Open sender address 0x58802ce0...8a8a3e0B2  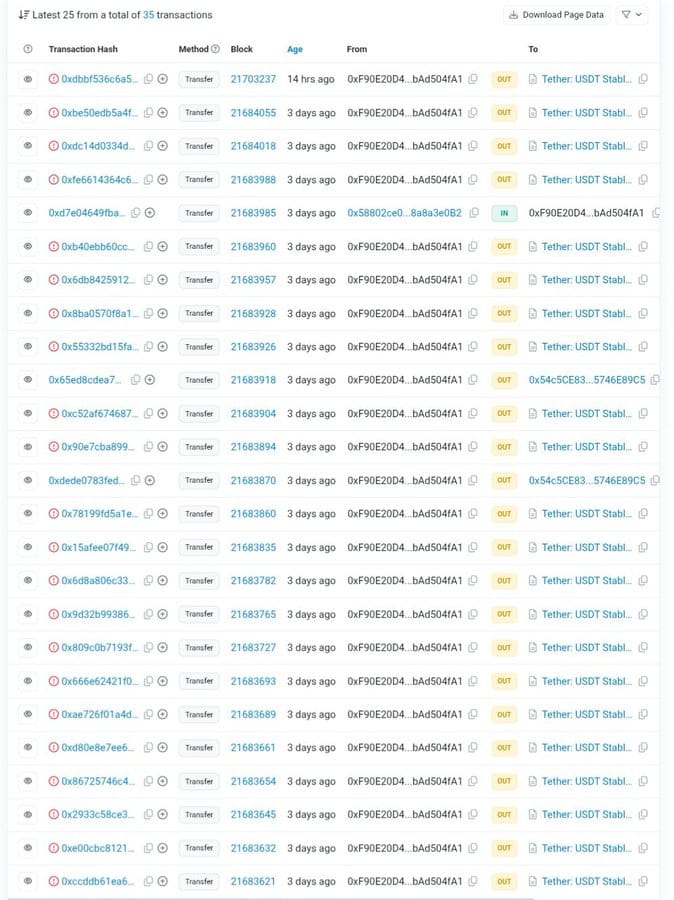[404, 213]
